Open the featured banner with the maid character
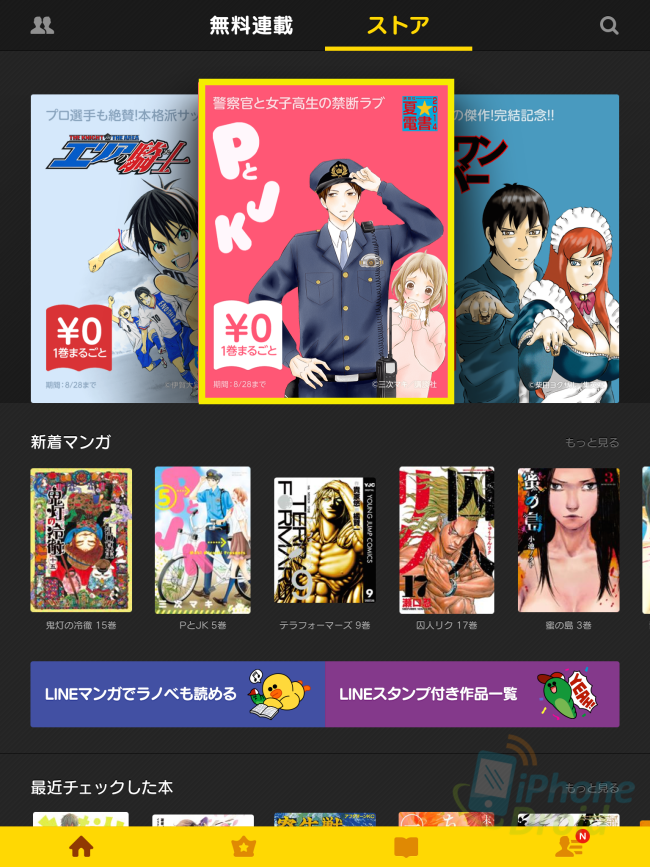Screen dimensions: 650x867 pyautogui.click(x=537, y=248)
